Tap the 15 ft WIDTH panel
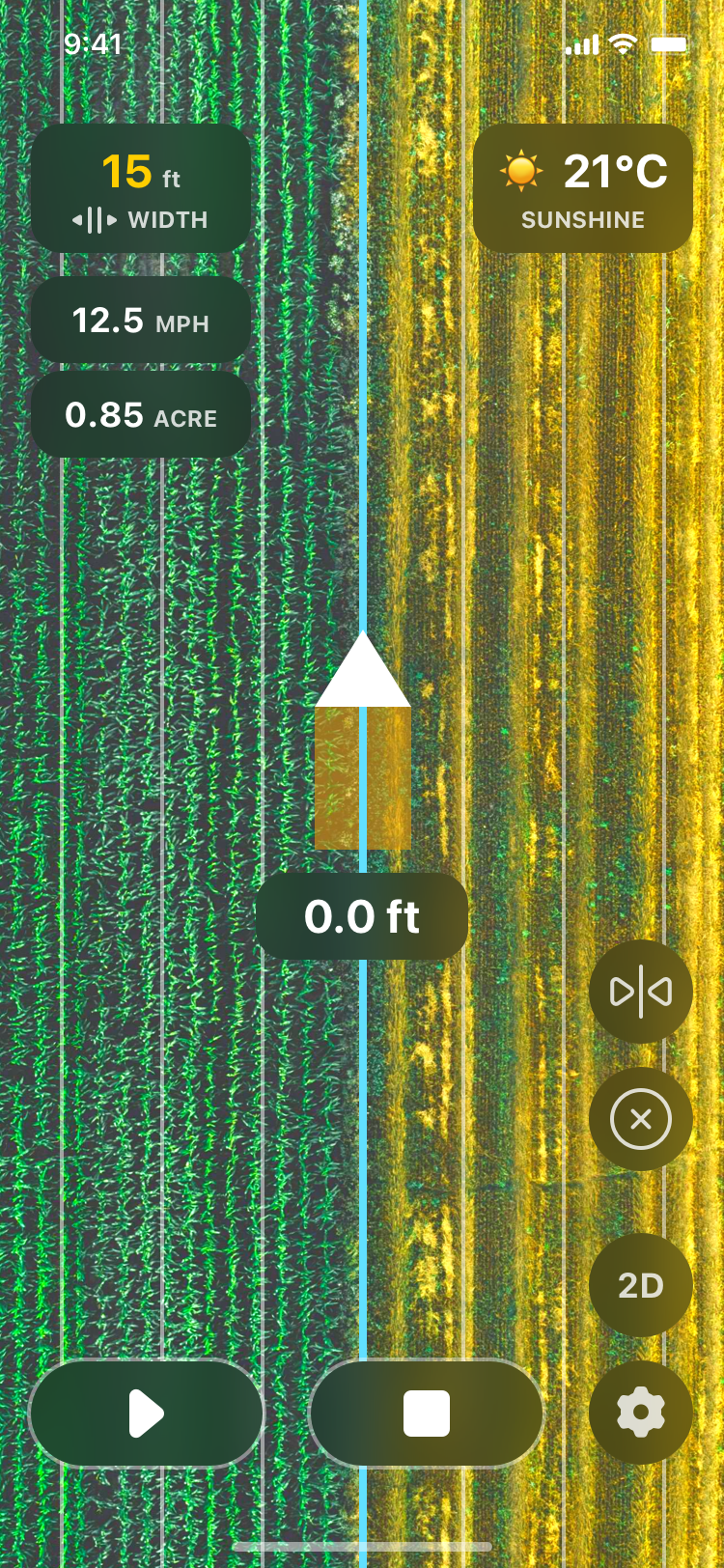This screenshot has width=724, height=1568. coord(140,188)
